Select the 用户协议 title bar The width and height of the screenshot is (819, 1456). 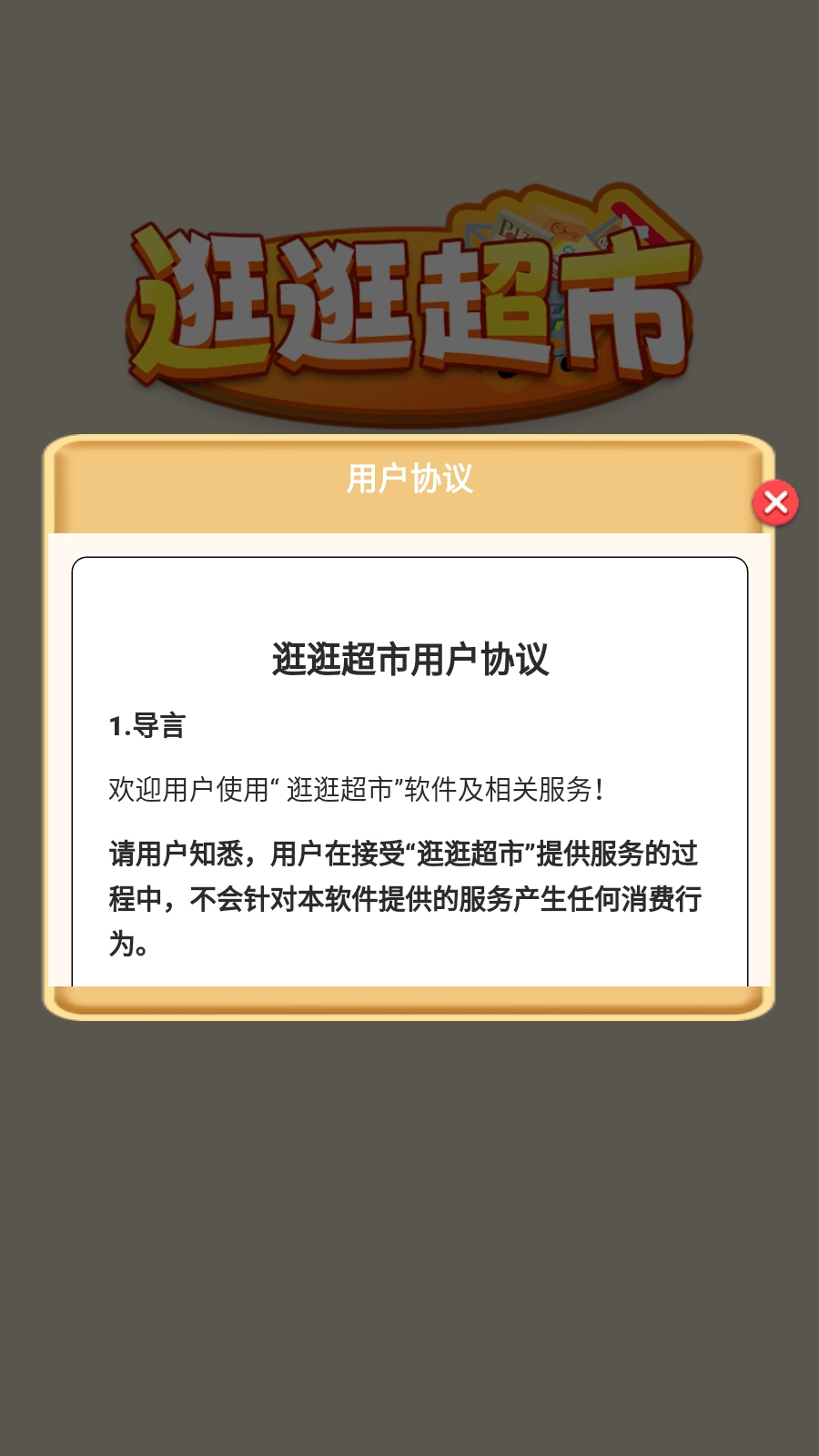(x=409, y=478)
